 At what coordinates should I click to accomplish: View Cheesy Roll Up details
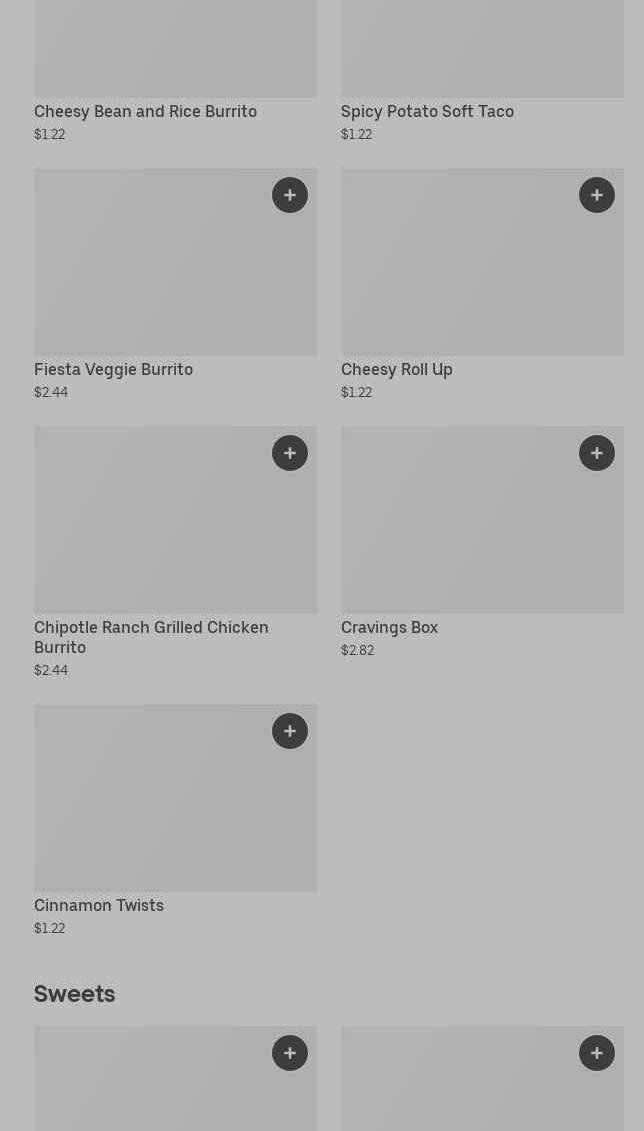click(x=397, y=369)
